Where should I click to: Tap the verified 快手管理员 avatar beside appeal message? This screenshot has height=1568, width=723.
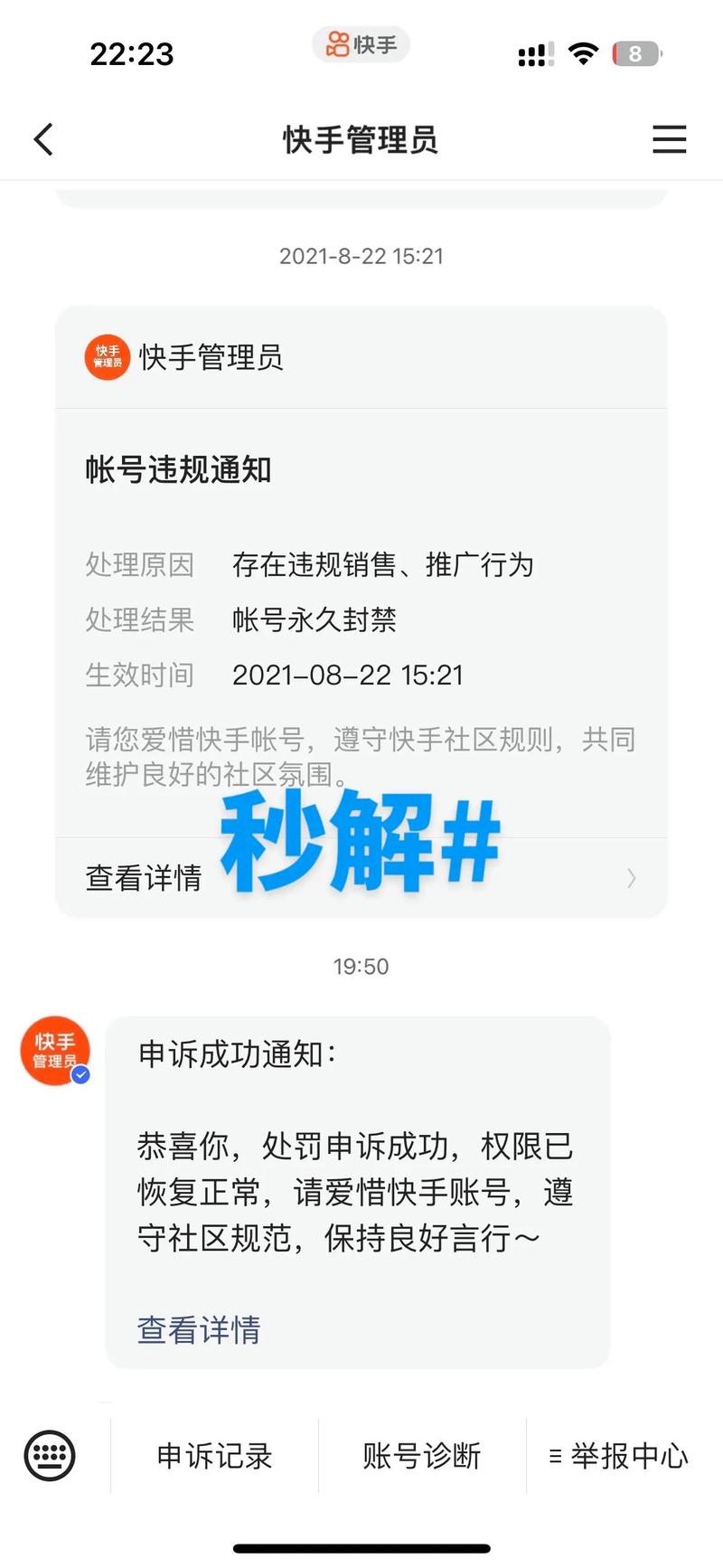click(x=54, y=1049)
